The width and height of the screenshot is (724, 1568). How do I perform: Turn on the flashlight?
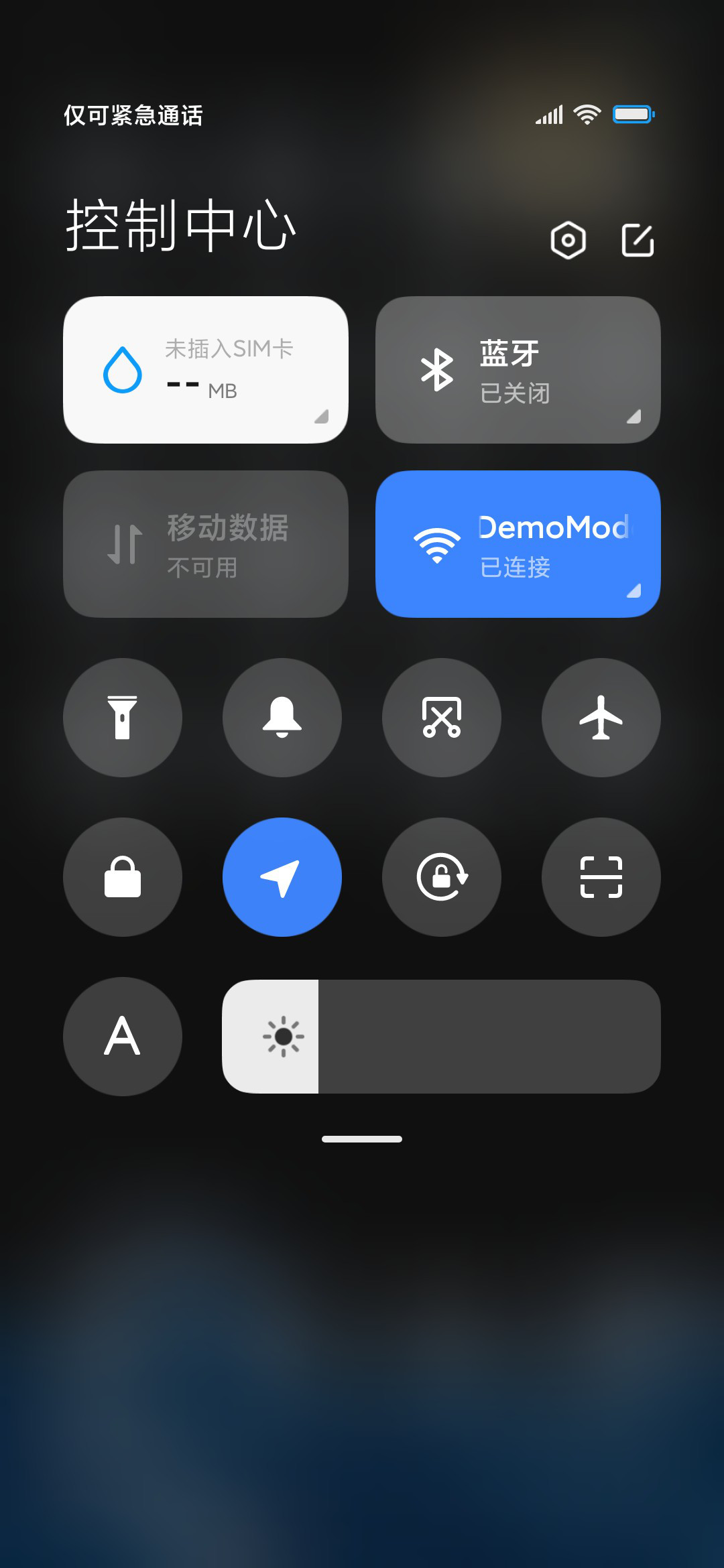123,718
